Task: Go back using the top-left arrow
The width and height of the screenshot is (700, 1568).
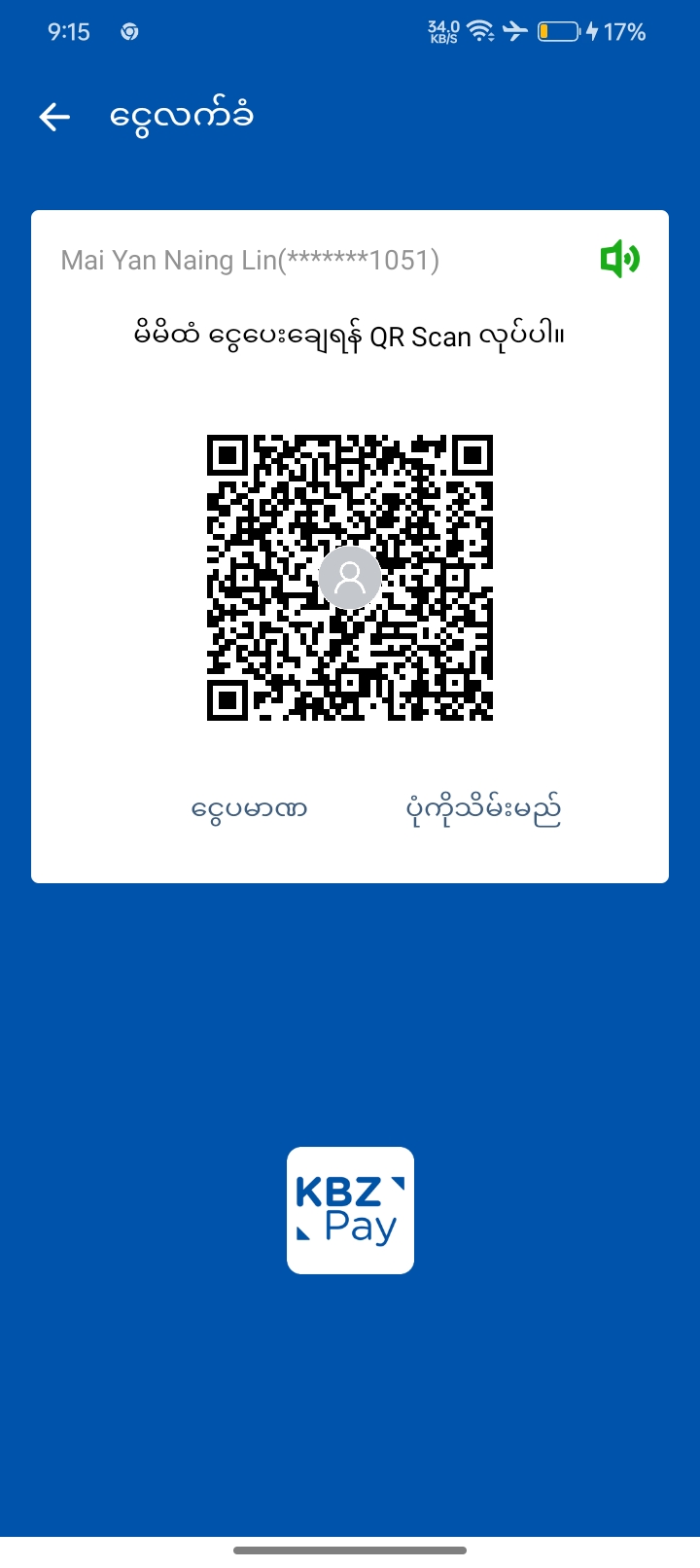Action: (54, 118)
